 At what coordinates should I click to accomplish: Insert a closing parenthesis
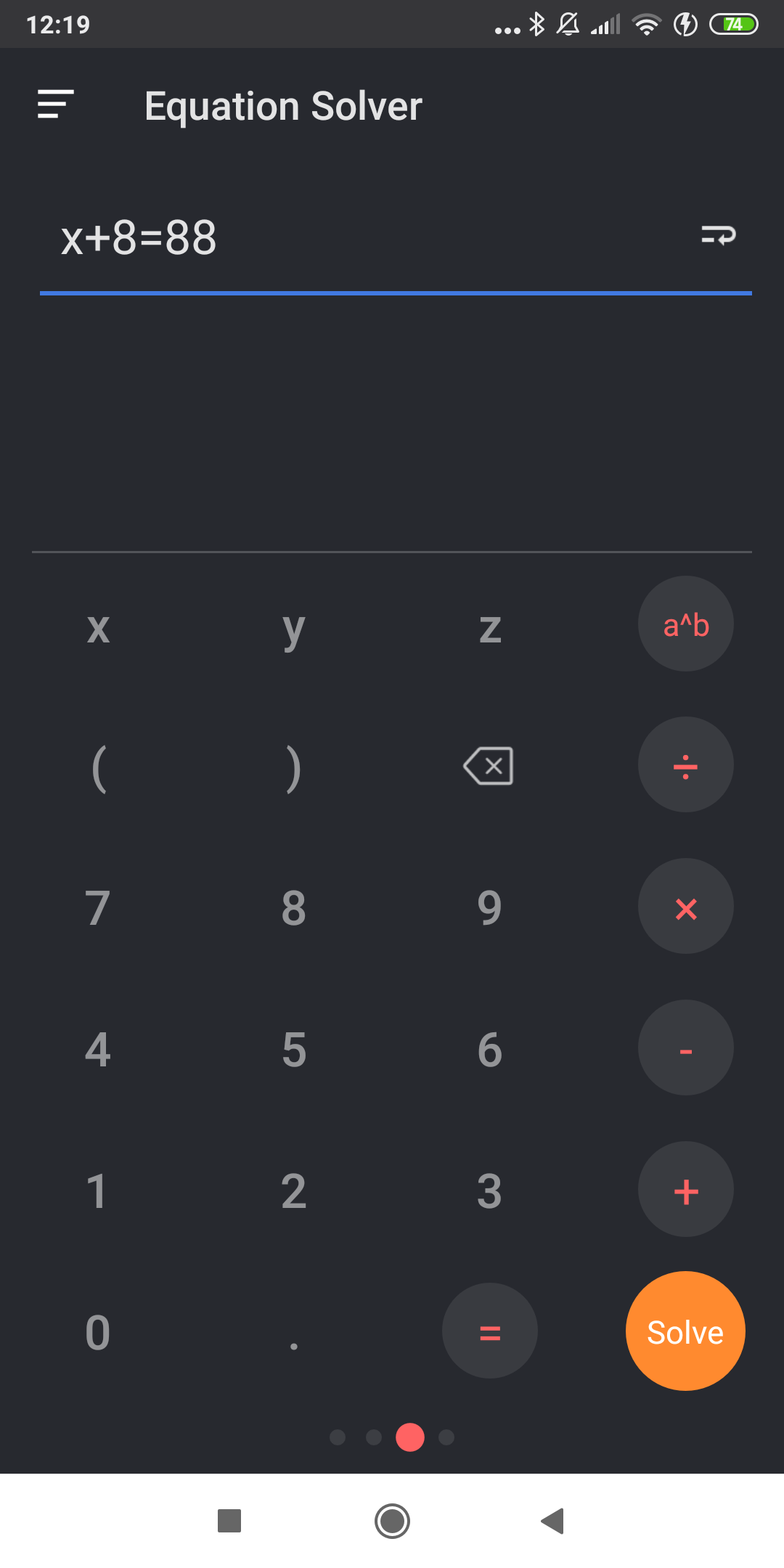click(x=293, y=767)
